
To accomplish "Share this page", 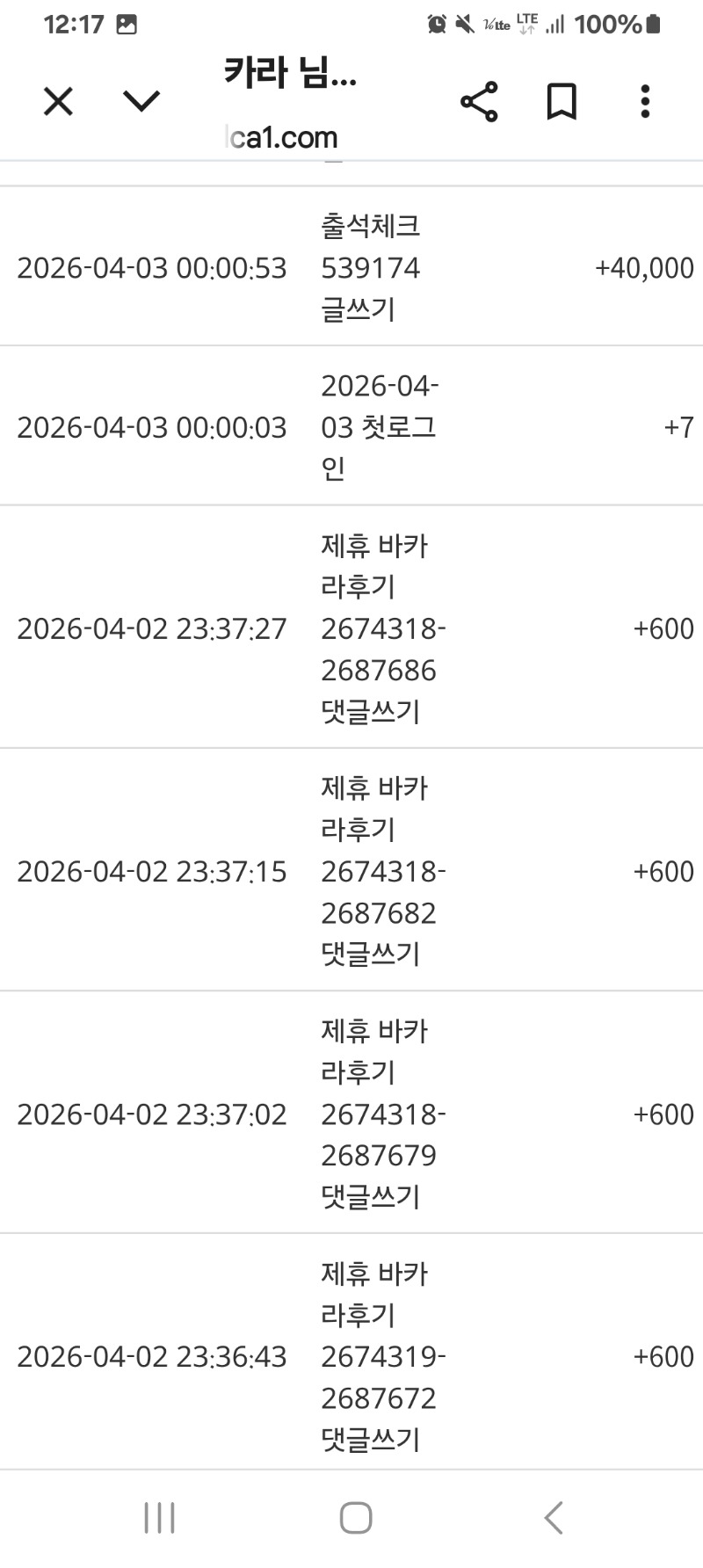I will pyautogui.click(x=479, y=102).
